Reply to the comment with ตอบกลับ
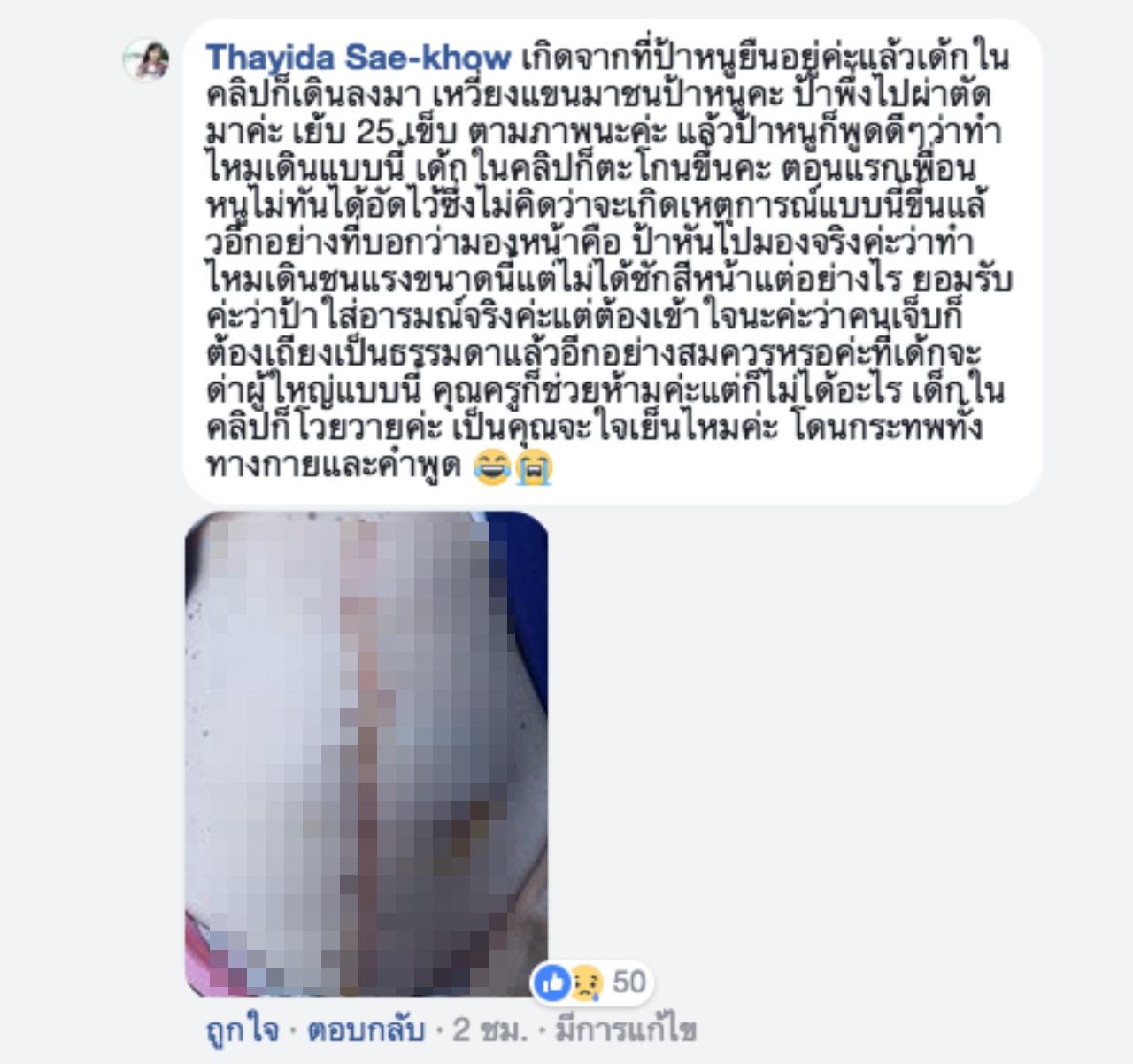Screen dimensions: 1133x1064 point(361,1030)
